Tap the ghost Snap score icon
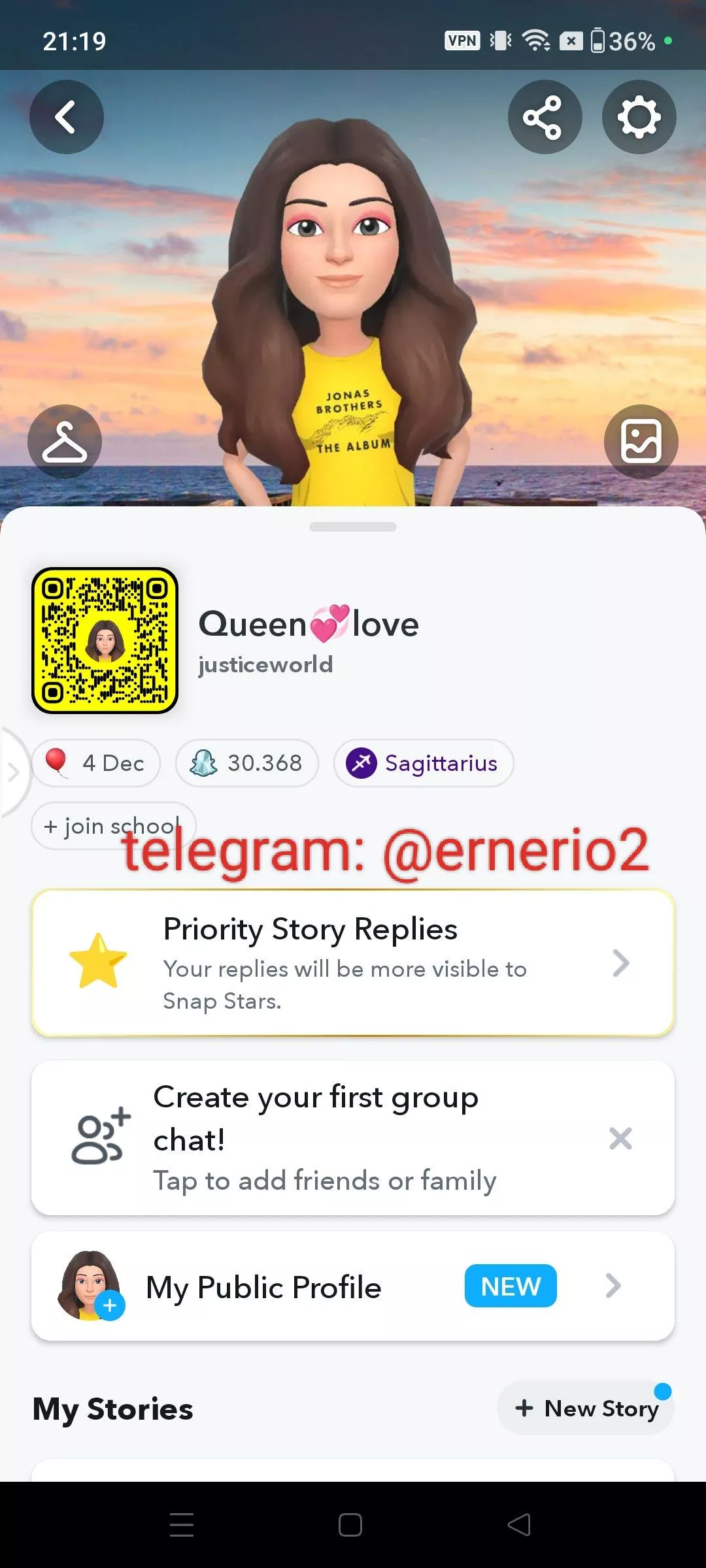This screenshot has height=1568, width=706. 203,762
